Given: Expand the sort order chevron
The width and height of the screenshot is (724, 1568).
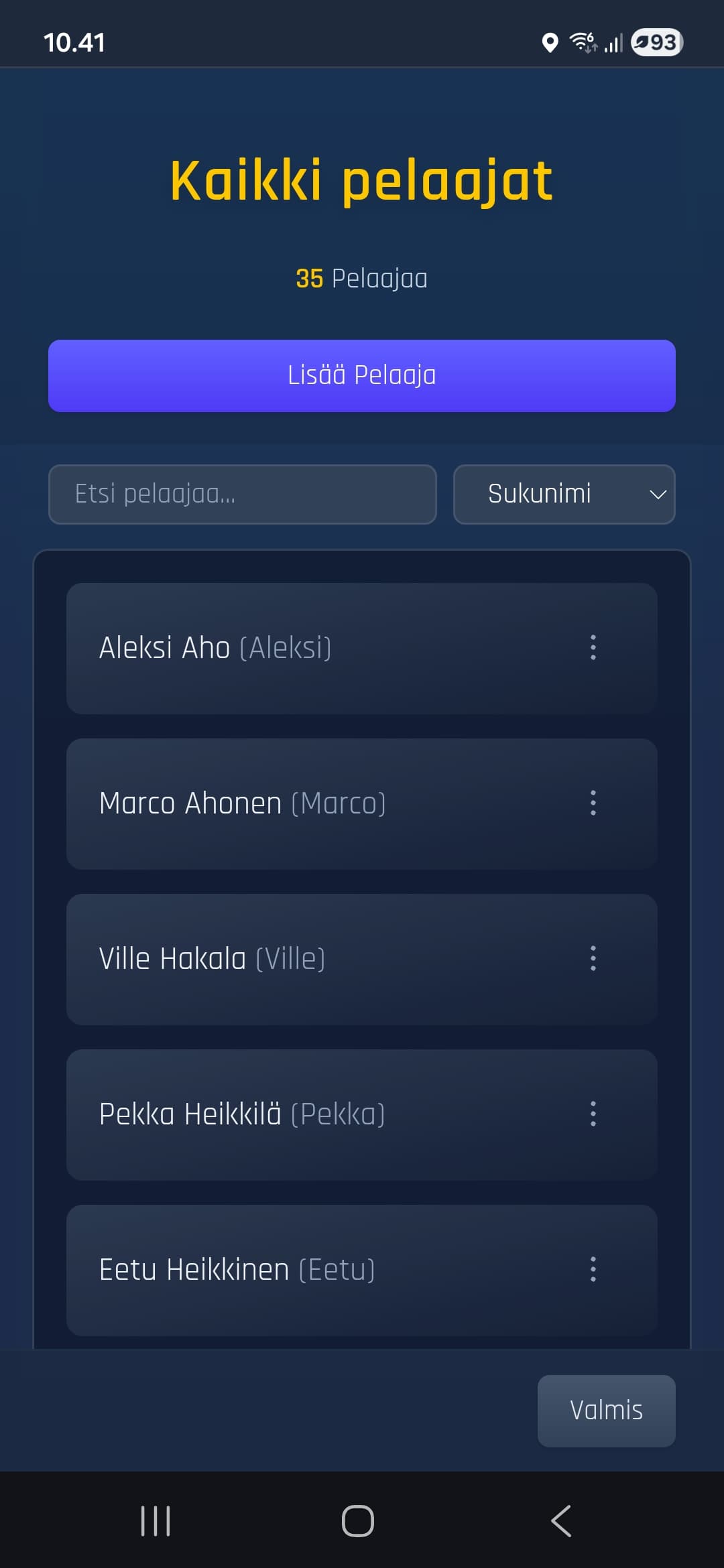Looking at the screenshot, I should [658, 495].
